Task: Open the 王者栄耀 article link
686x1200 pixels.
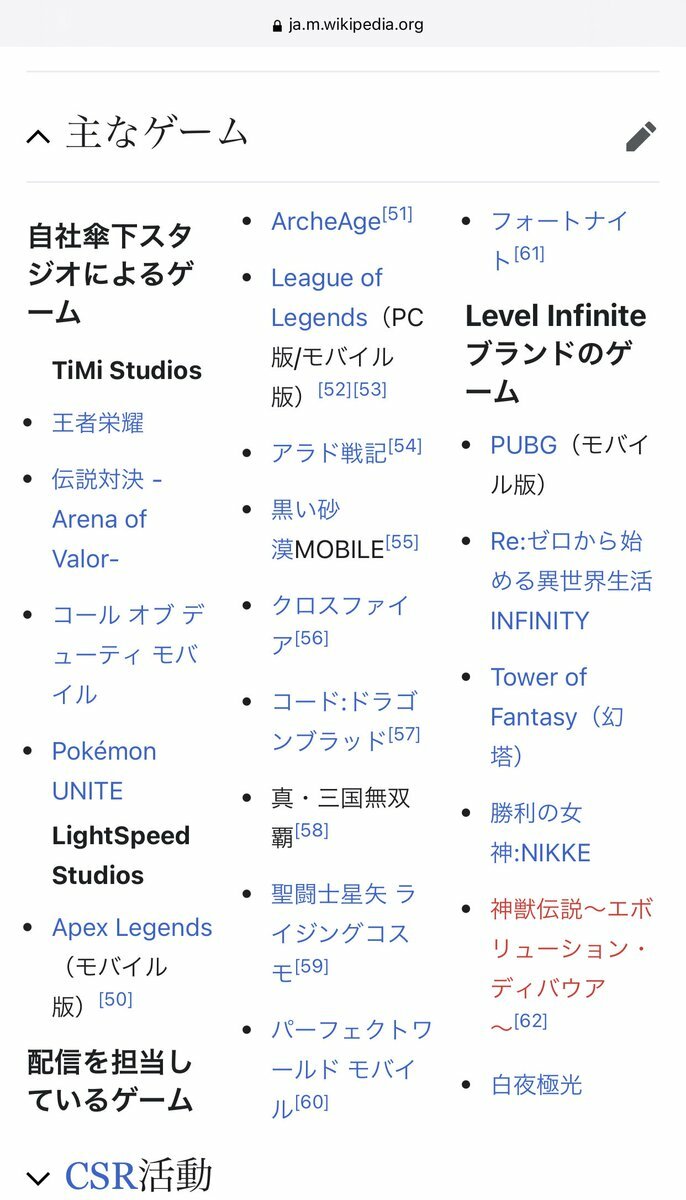Action: (x=98, y=423)
